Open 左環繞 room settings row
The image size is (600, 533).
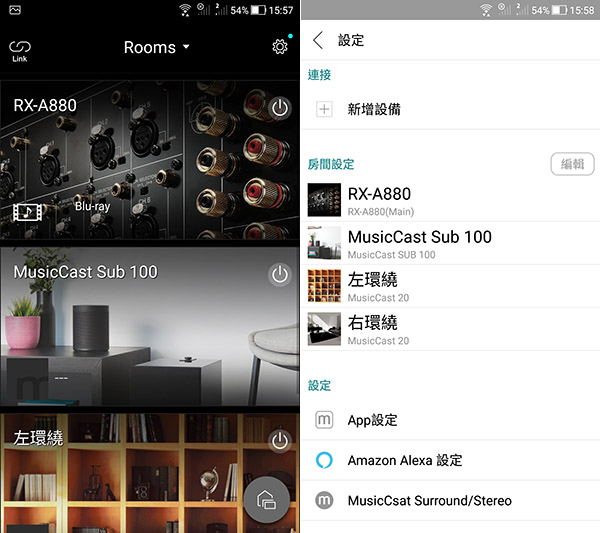tap(450, 286)
